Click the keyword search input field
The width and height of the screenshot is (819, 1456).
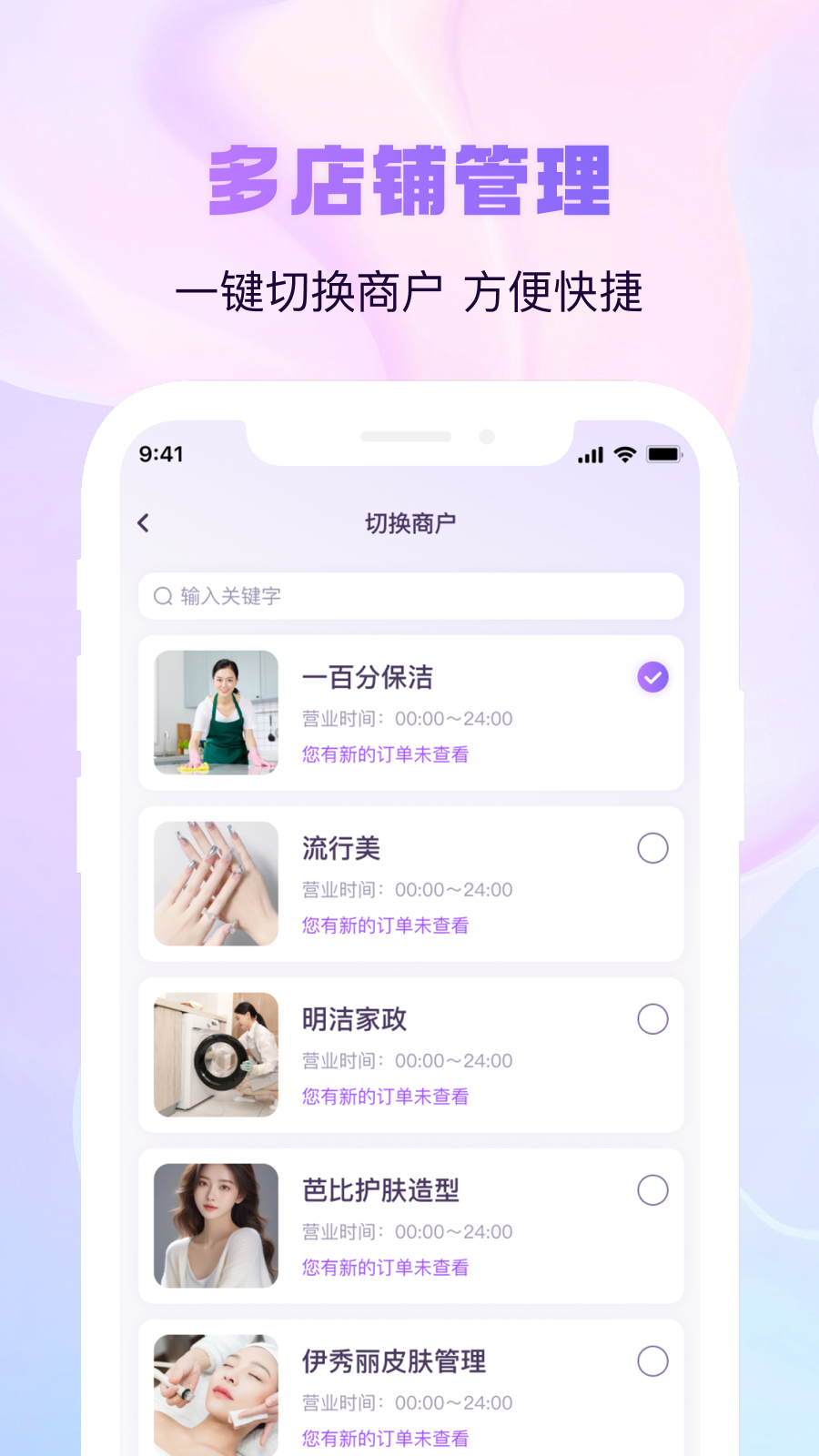coord(409,596)
